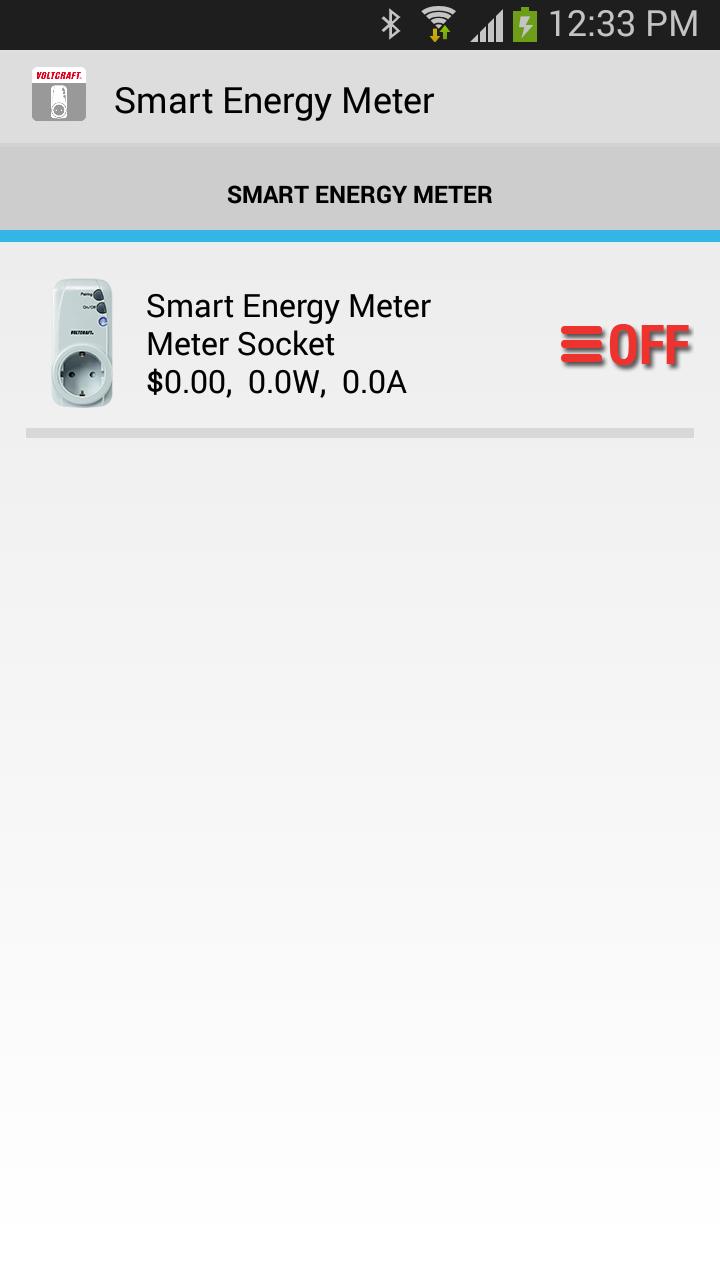Viewport: 720px width, 1280px height.
Task: Open the Smart Energy Meter device details
Action: pos(288,306)
